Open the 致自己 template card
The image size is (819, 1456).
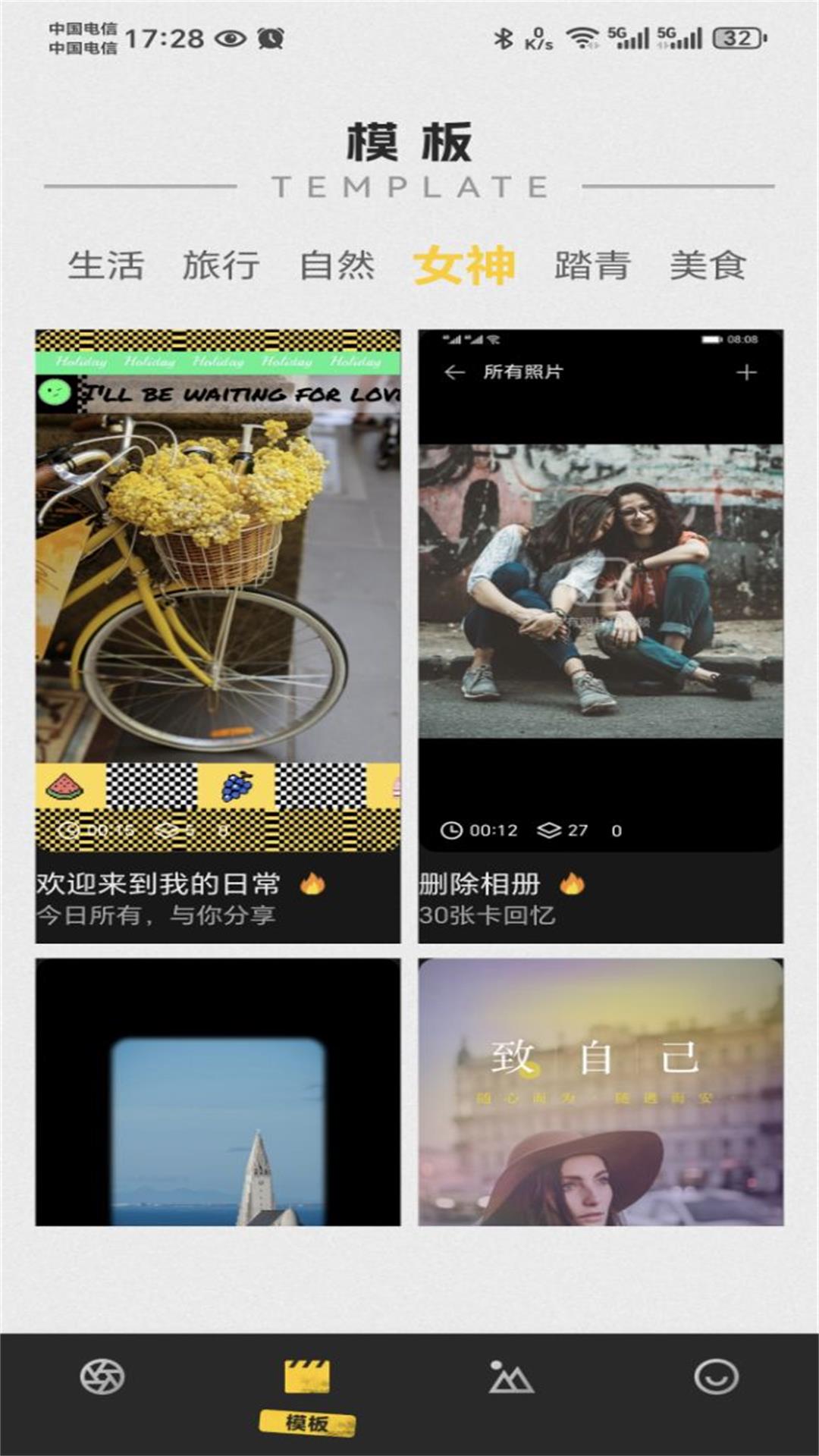(601, 1092)
